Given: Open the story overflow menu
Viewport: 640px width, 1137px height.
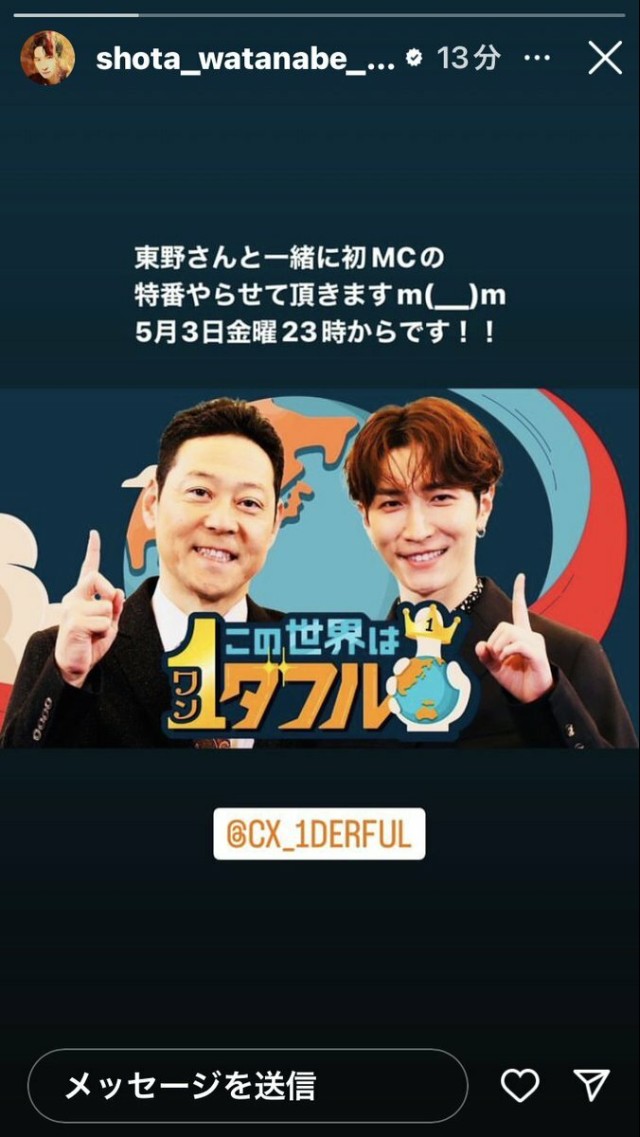Looking at the screenshot, I should [x=537, y=58].
